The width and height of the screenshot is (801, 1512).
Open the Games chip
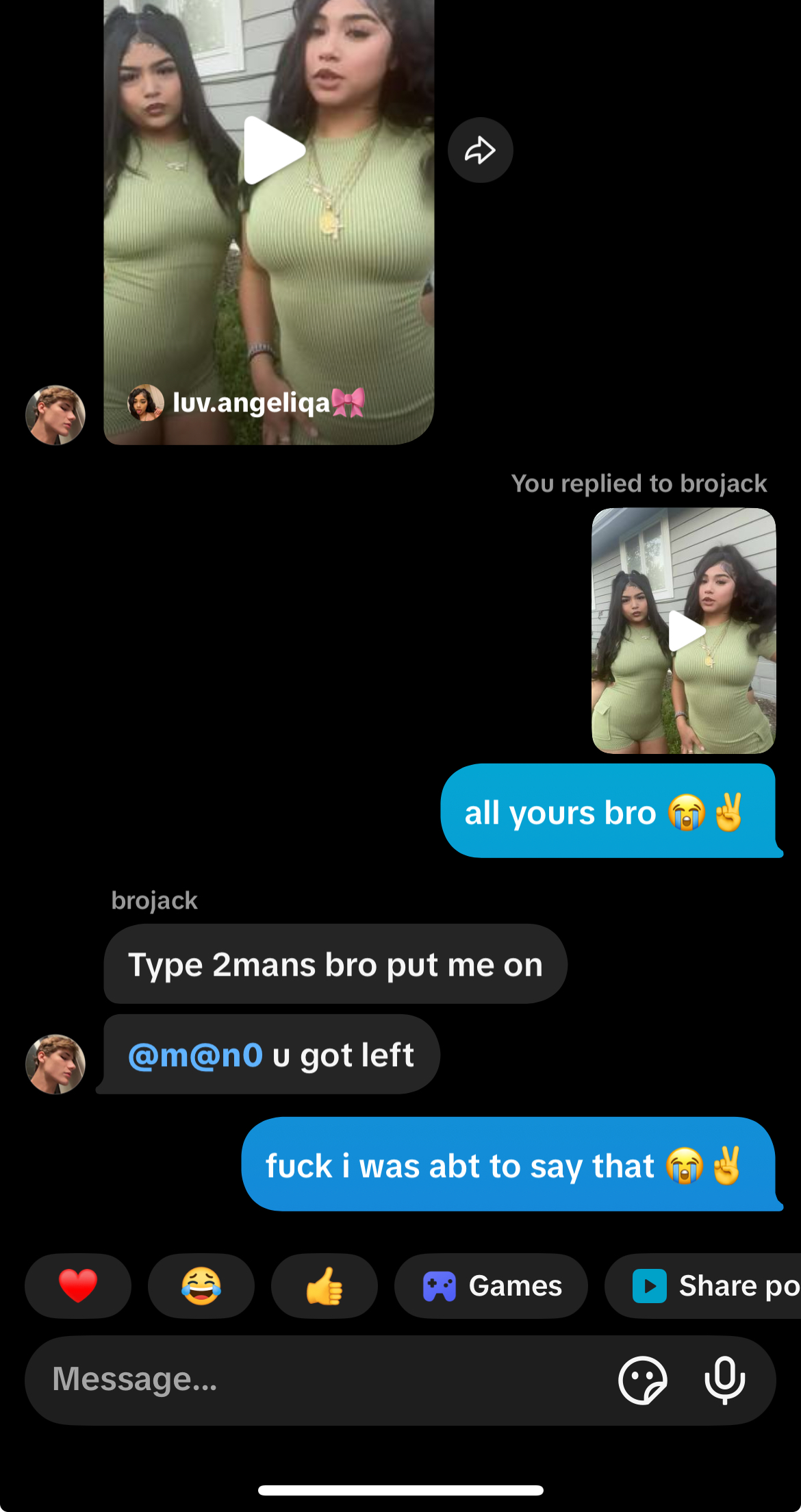click(x=491, y=1285)
